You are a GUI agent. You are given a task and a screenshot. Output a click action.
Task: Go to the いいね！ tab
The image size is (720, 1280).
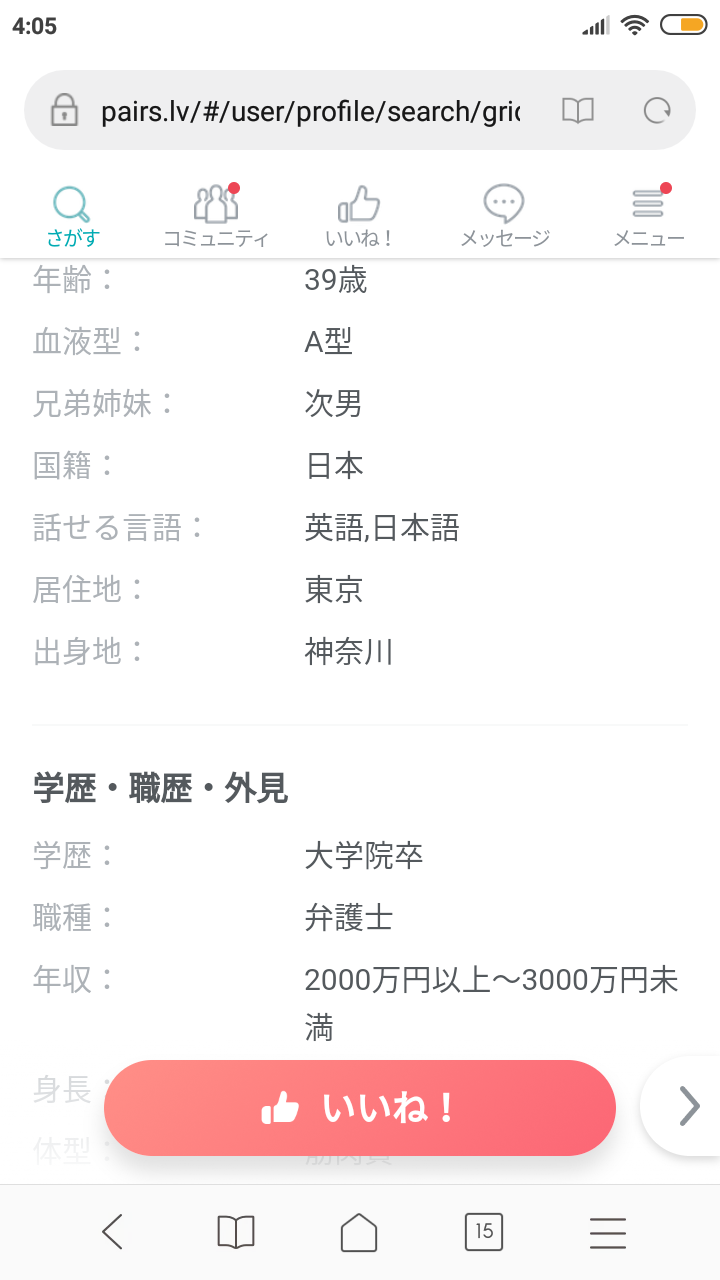coord(360,217)
